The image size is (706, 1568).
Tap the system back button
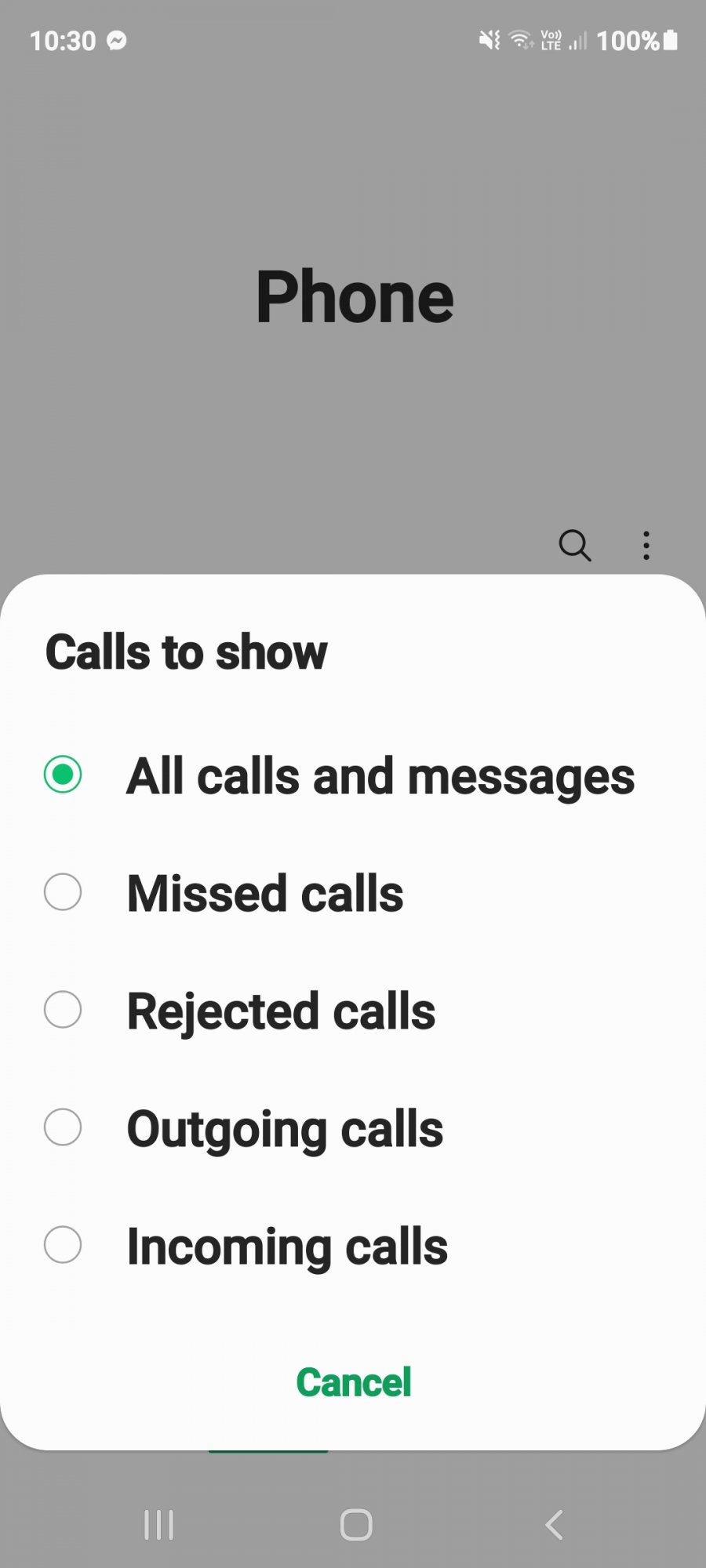coord(554,1525)
